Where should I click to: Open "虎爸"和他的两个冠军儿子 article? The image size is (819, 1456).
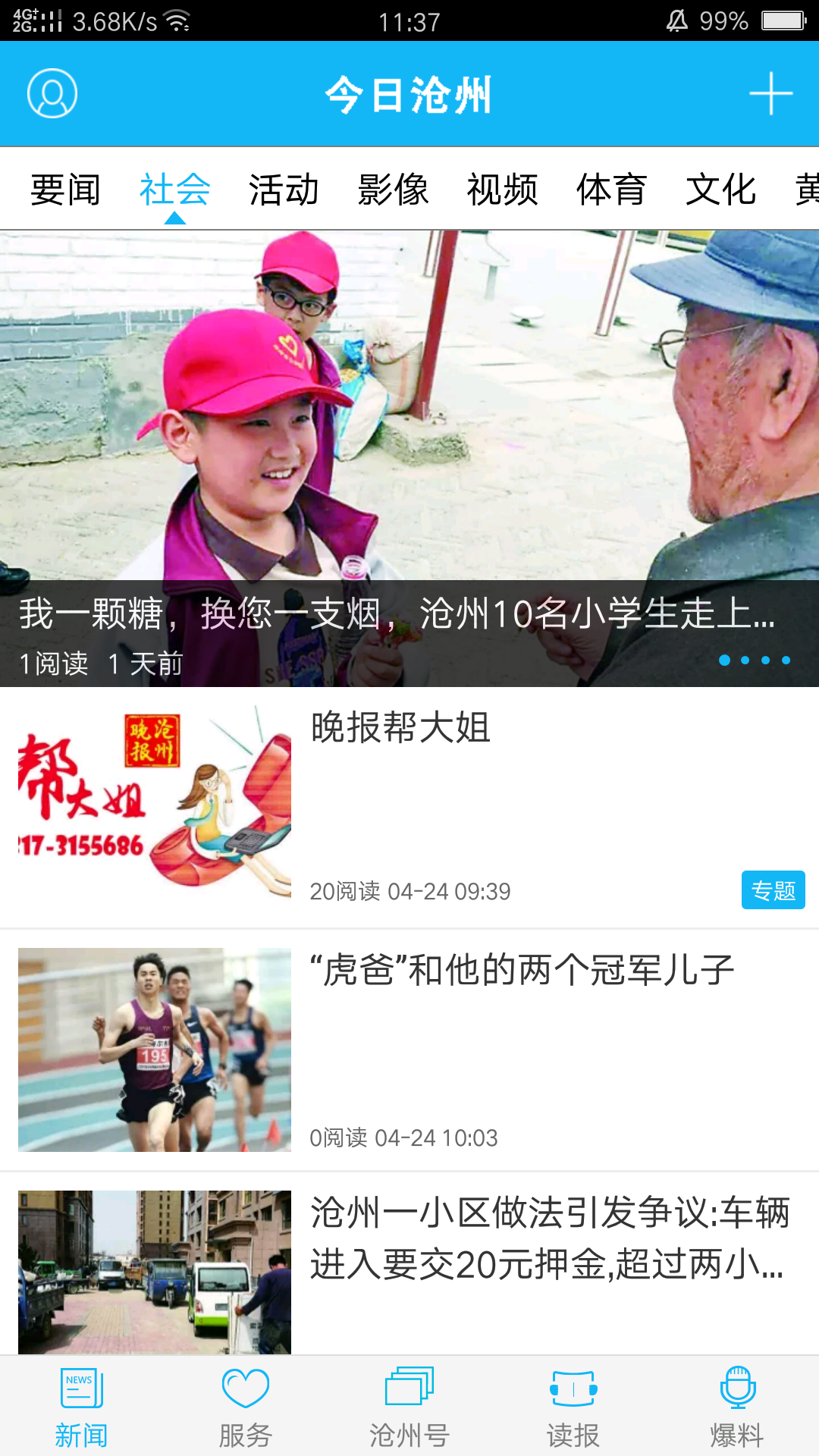point(522,971)
